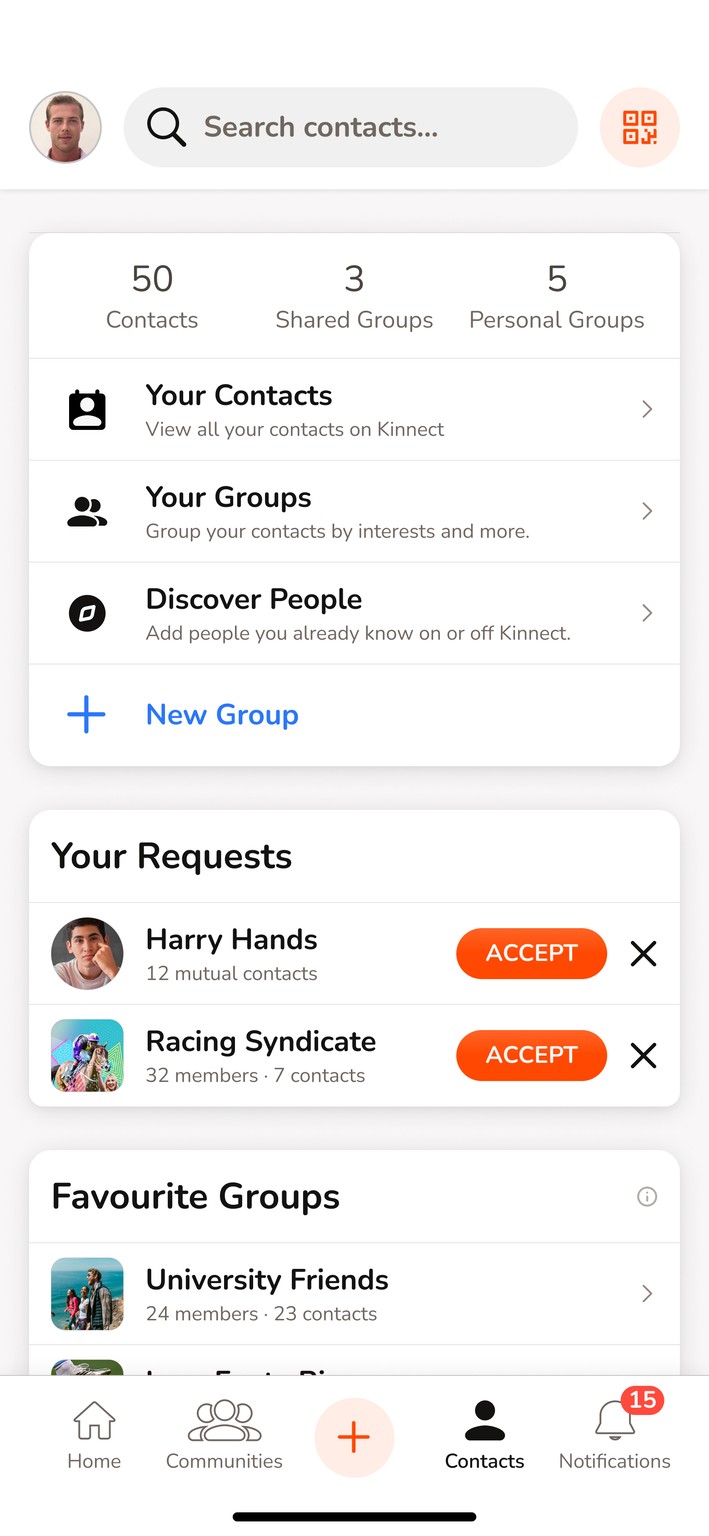Open the QR code scanner icon
The image size is (709, 1536).
coord(639,127)
